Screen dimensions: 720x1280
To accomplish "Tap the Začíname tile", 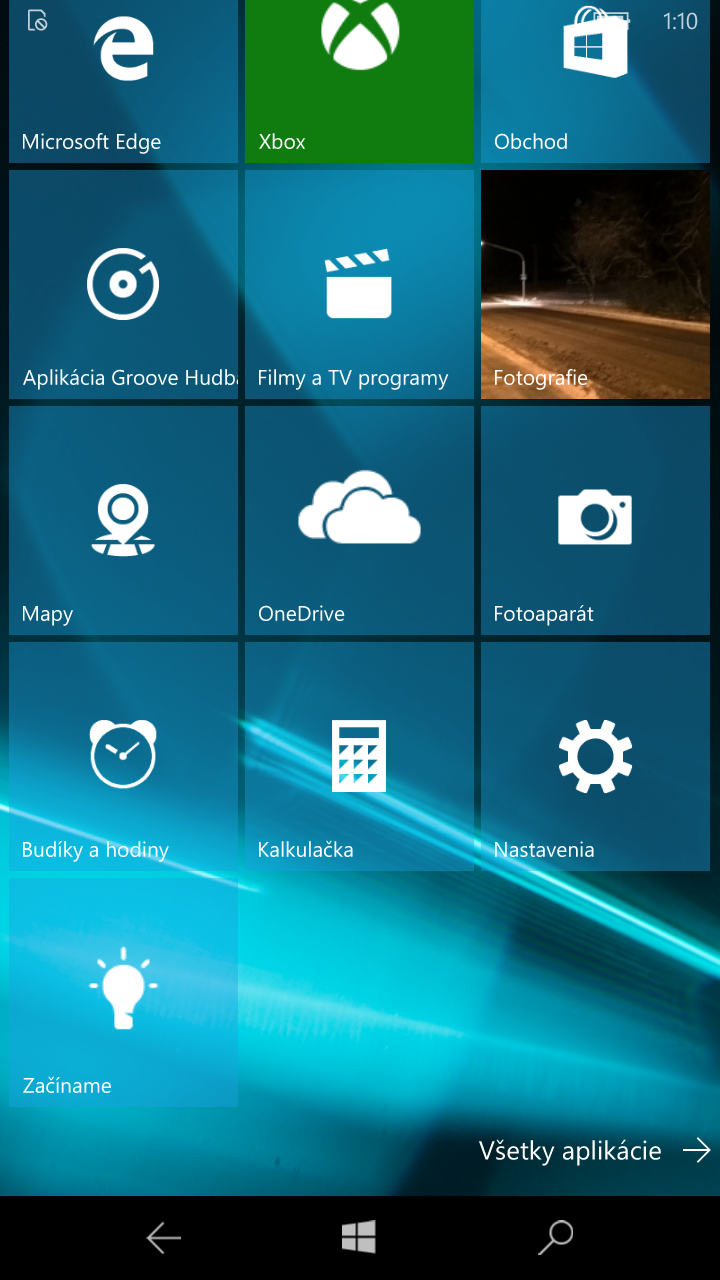I will [x=124, y=992].
